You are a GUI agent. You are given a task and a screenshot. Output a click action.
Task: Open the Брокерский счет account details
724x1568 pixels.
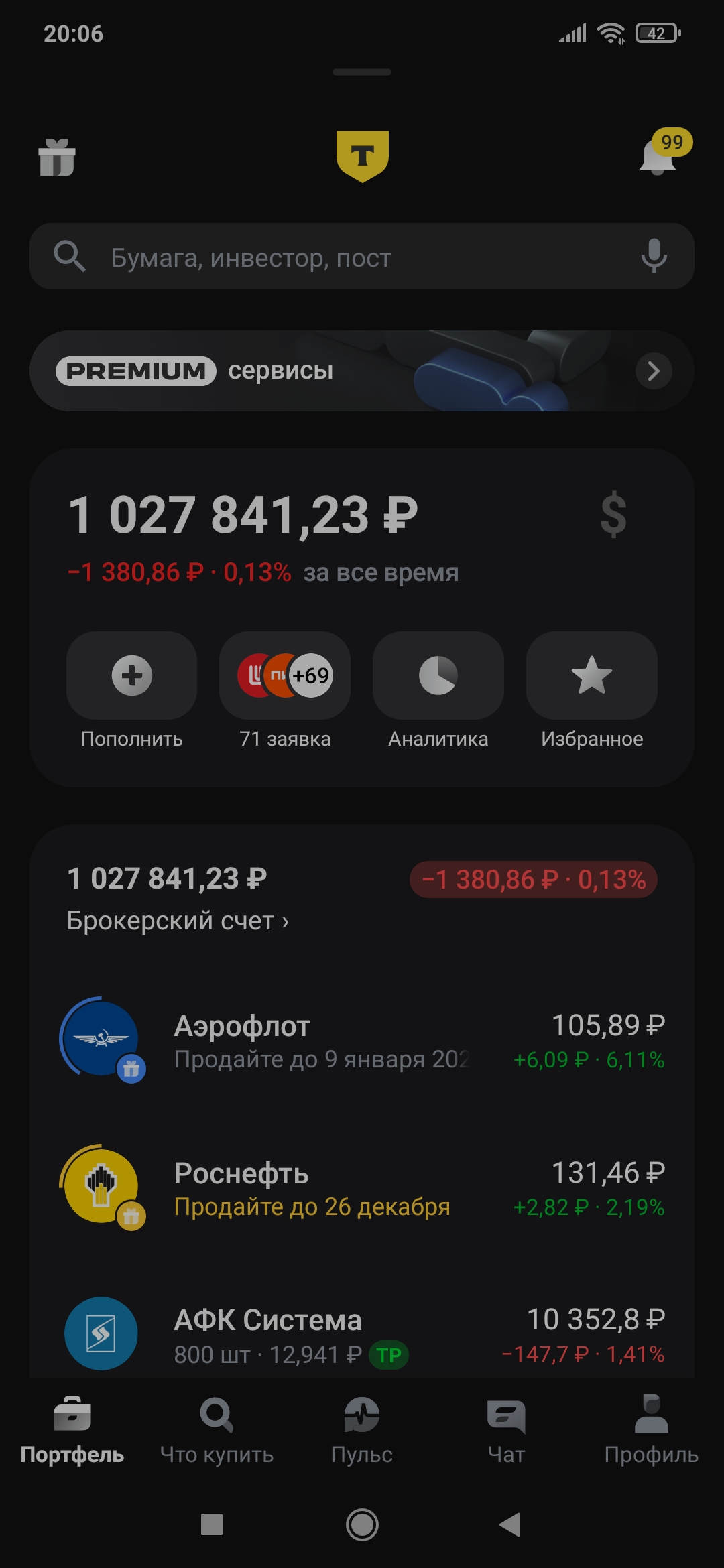coord(178,921)
